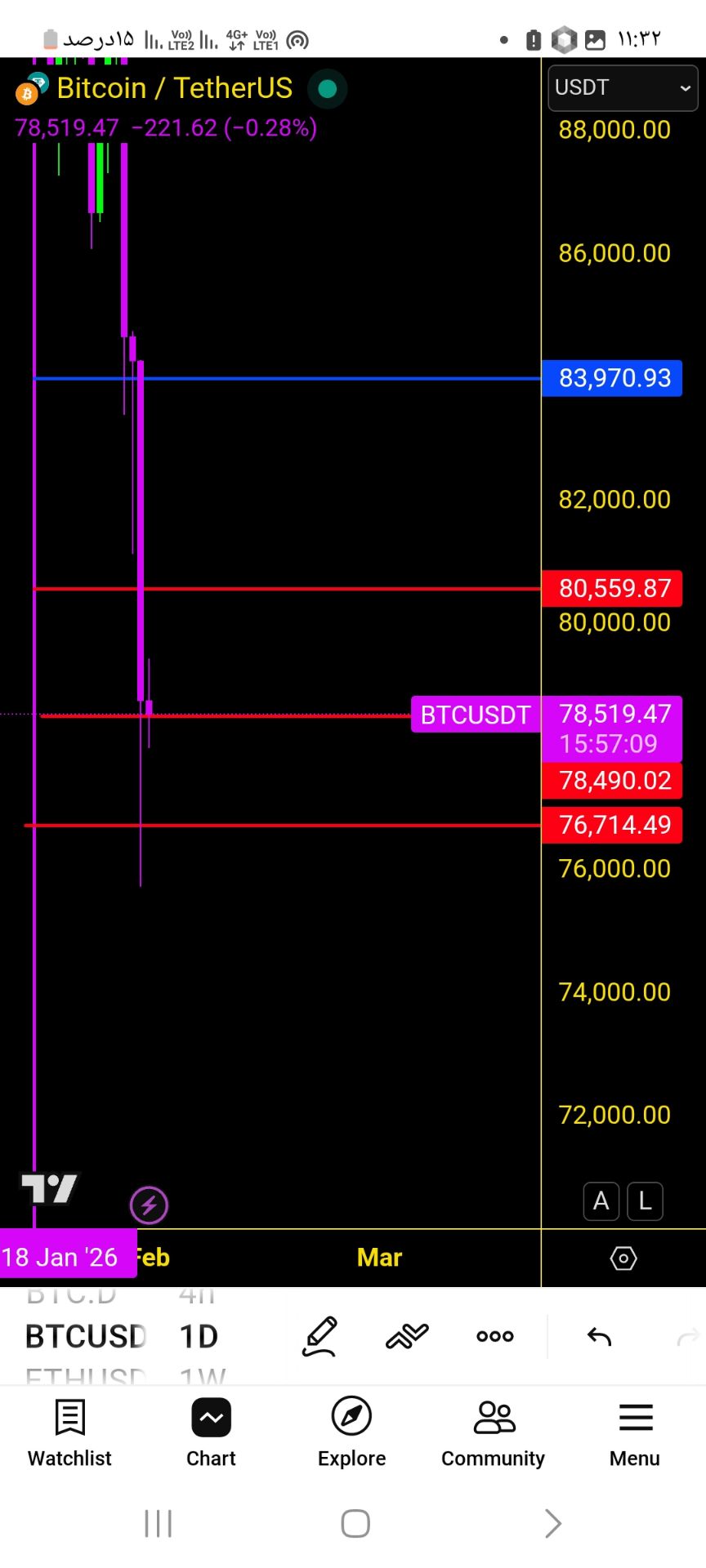This screenshot has width=706, height=1568.
Task: Open the USDT currency dropdown
Action: click(x=623, y=87)
